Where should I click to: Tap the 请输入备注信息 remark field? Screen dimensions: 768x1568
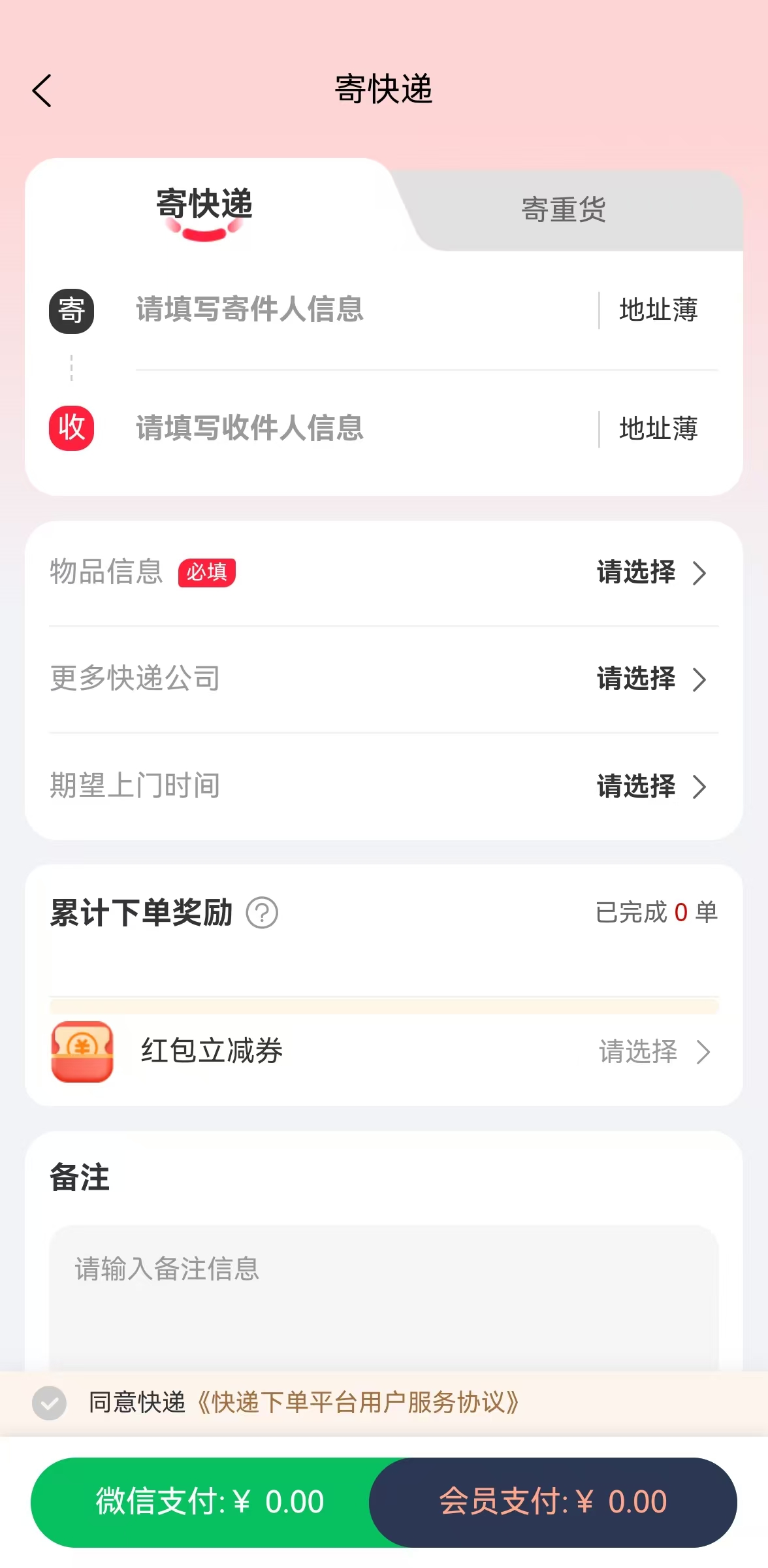tap(384, 1294)
